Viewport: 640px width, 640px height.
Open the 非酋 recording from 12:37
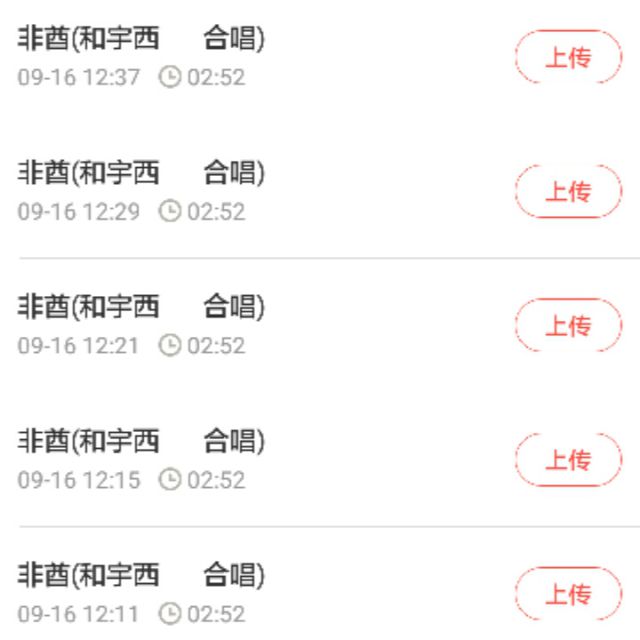pyautogui.click(x=142, y=40)
